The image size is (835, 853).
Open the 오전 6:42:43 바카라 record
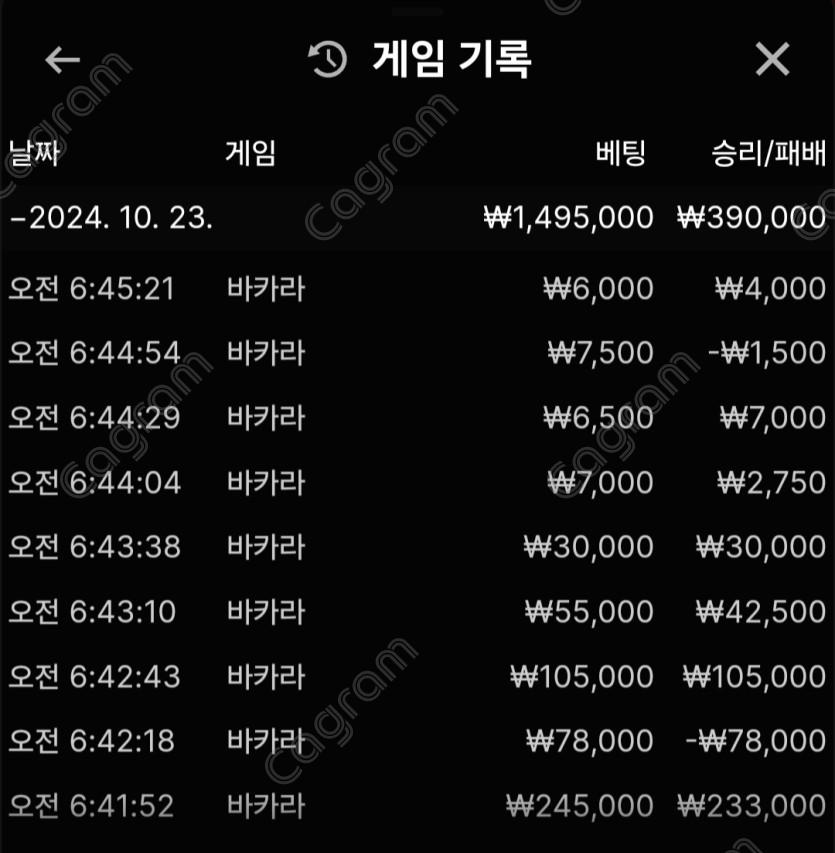pyautogui.click(x=417, y=677)
